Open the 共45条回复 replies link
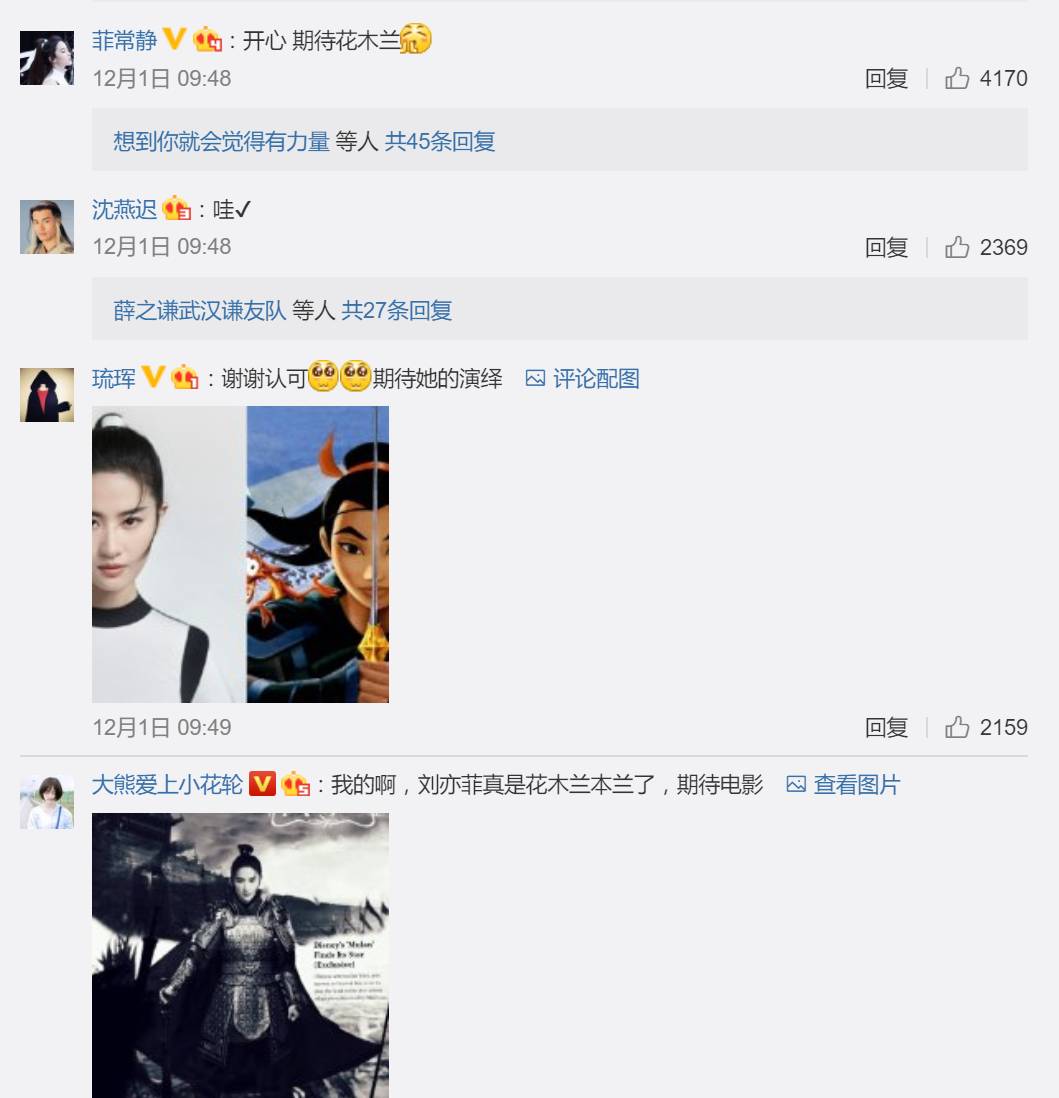The height and width of the screenshot is (1098, 1059). tap(440, 141)
